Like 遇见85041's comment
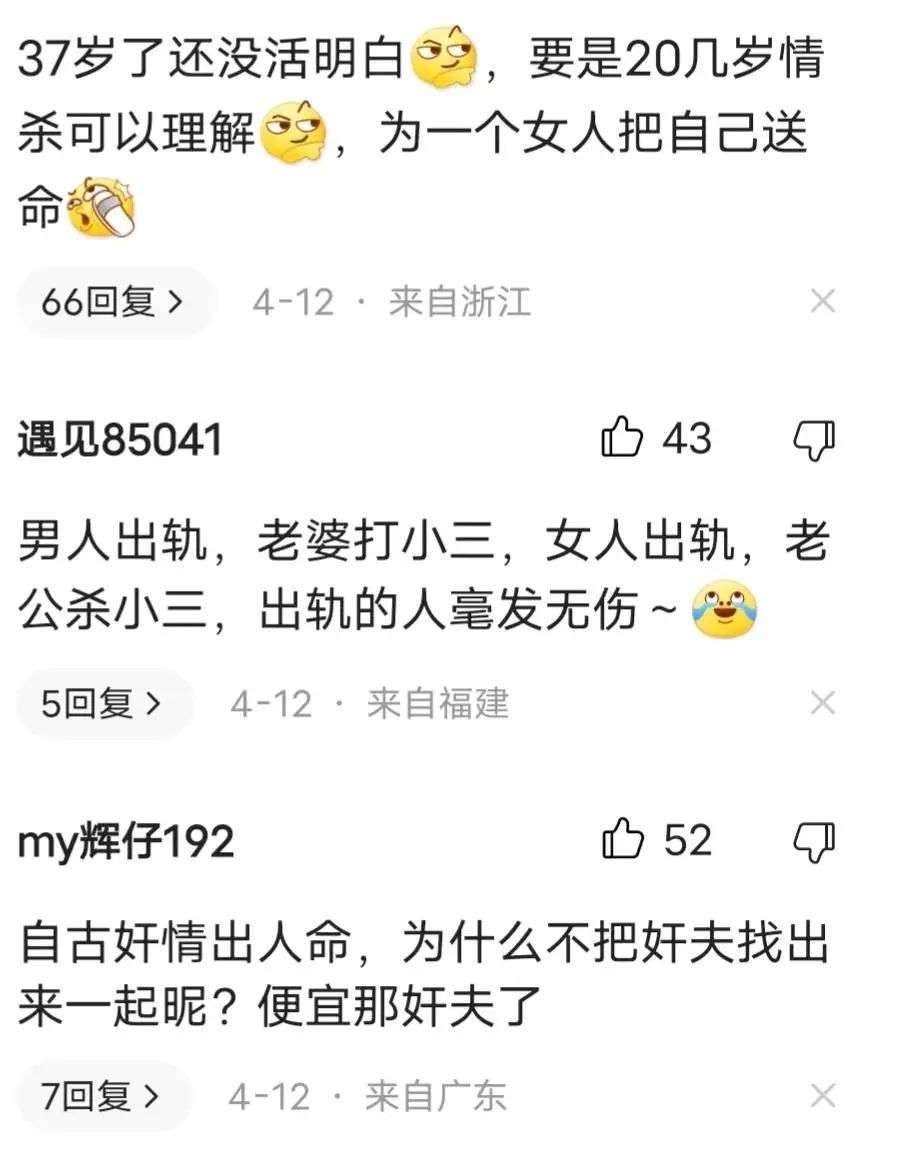This screenshot has width=904, height=1162. 622,439
